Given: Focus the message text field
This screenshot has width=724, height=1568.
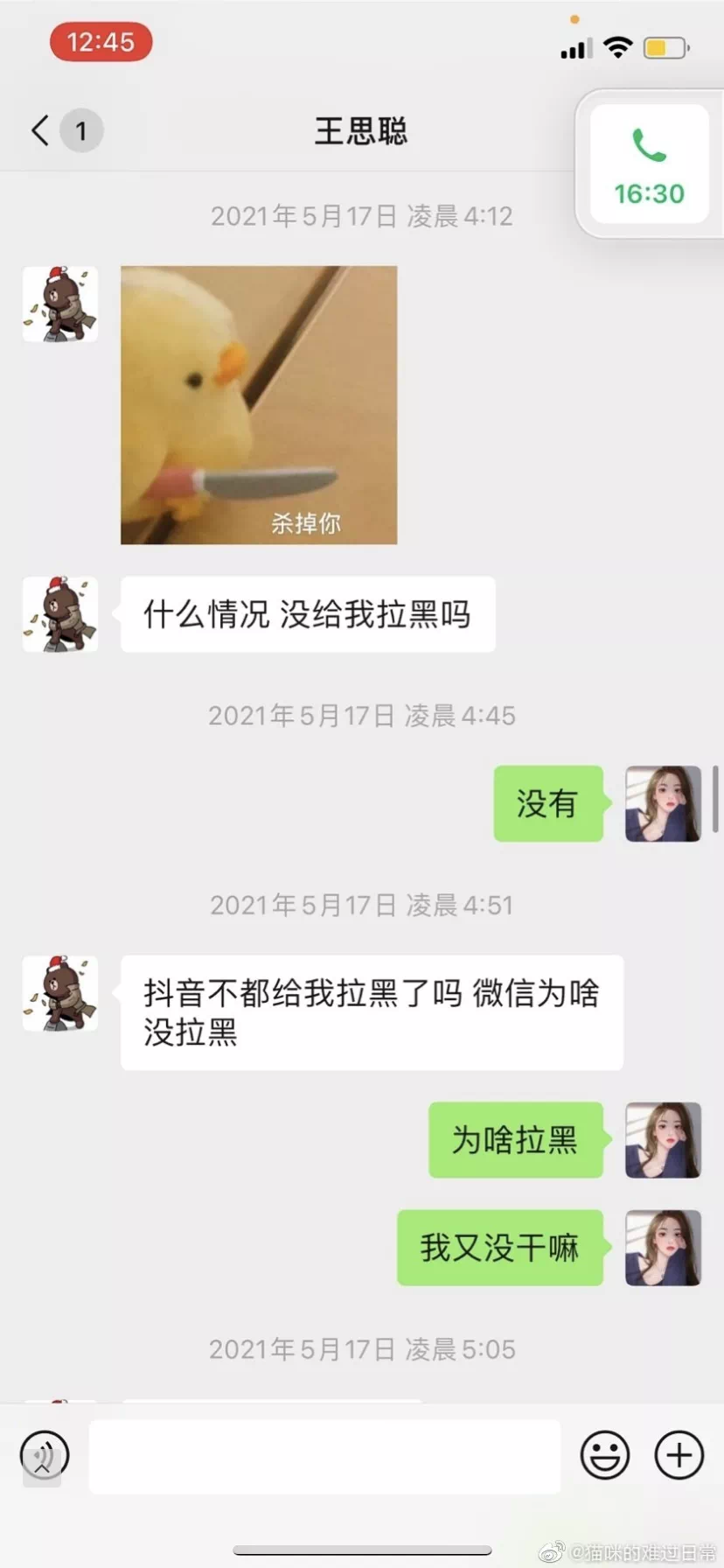Looking at the screenshot, I should point(324,1456).
